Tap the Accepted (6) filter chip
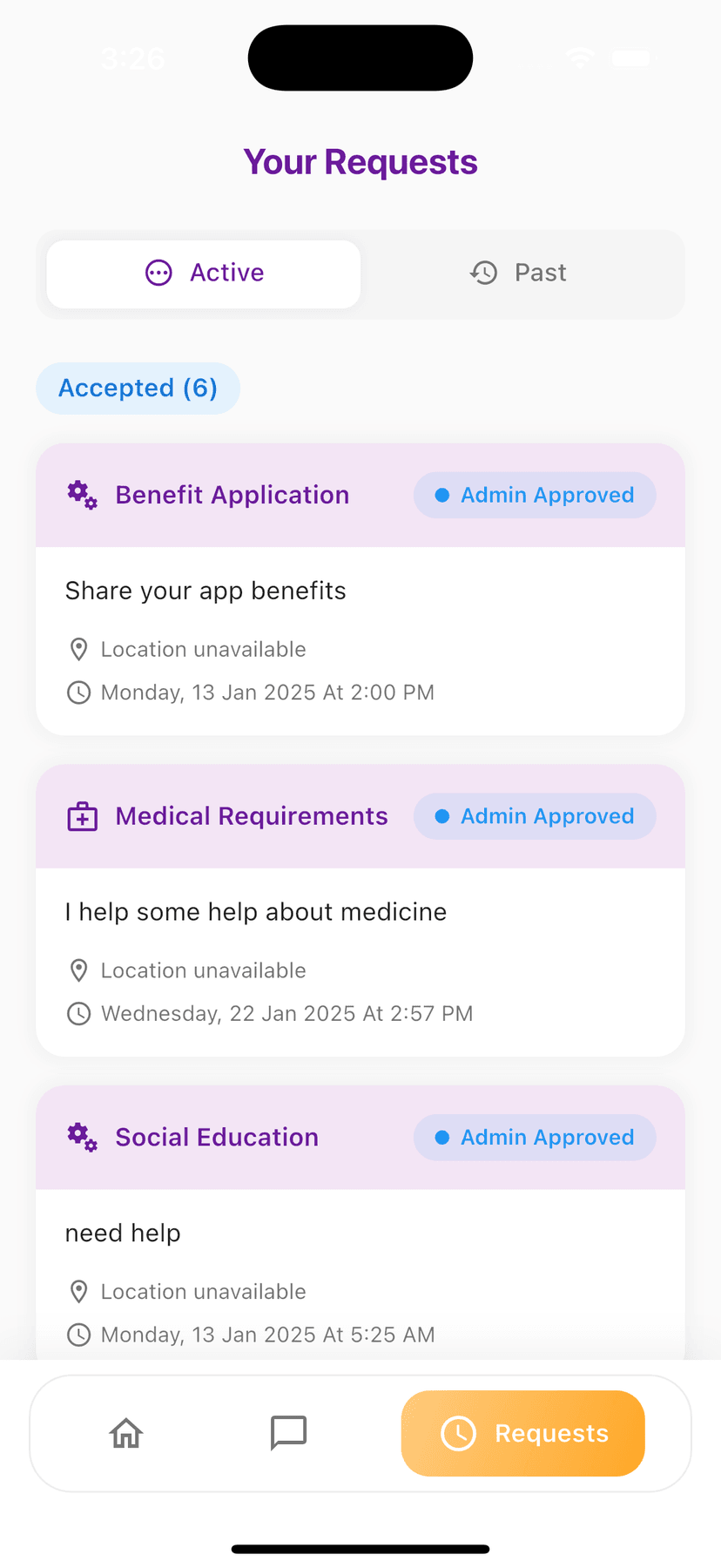 (x=138, y=389)
